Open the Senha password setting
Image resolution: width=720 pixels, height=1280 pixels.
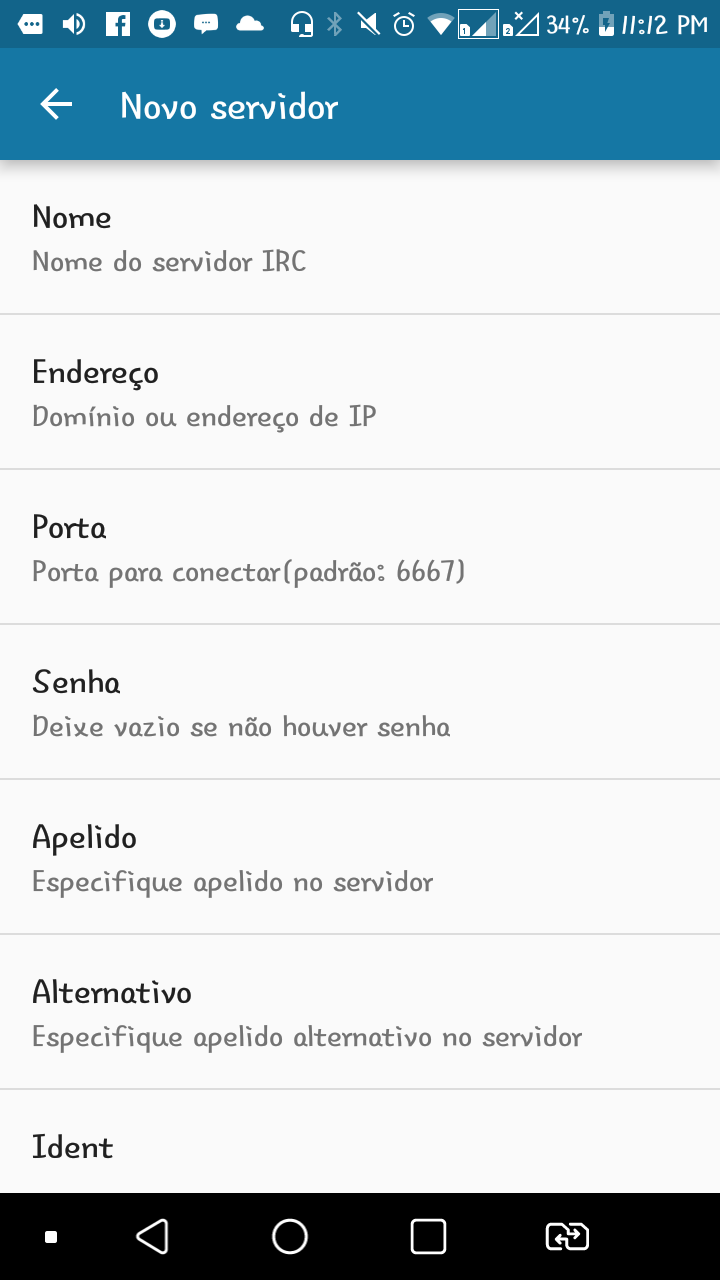click(360, 702)
